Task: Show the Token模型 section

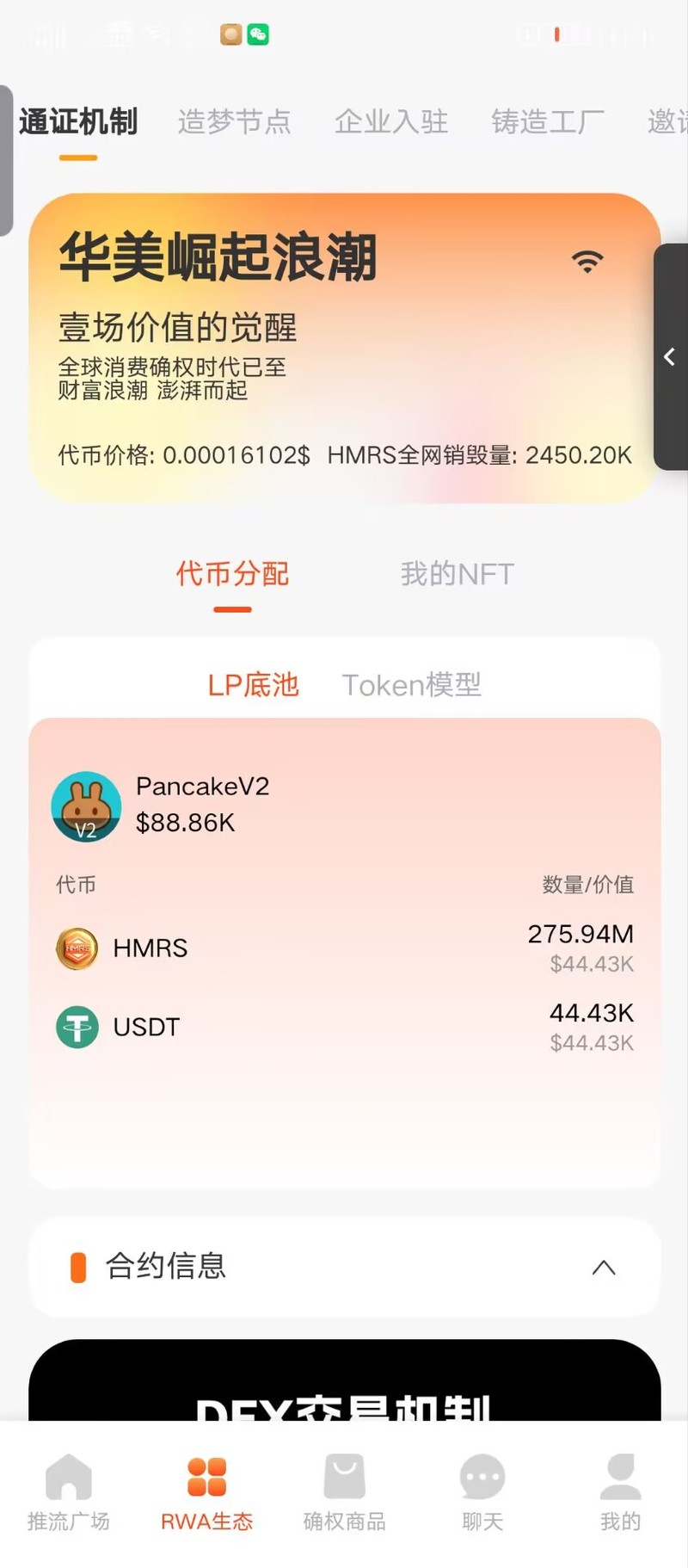Action: coord(411,685)
